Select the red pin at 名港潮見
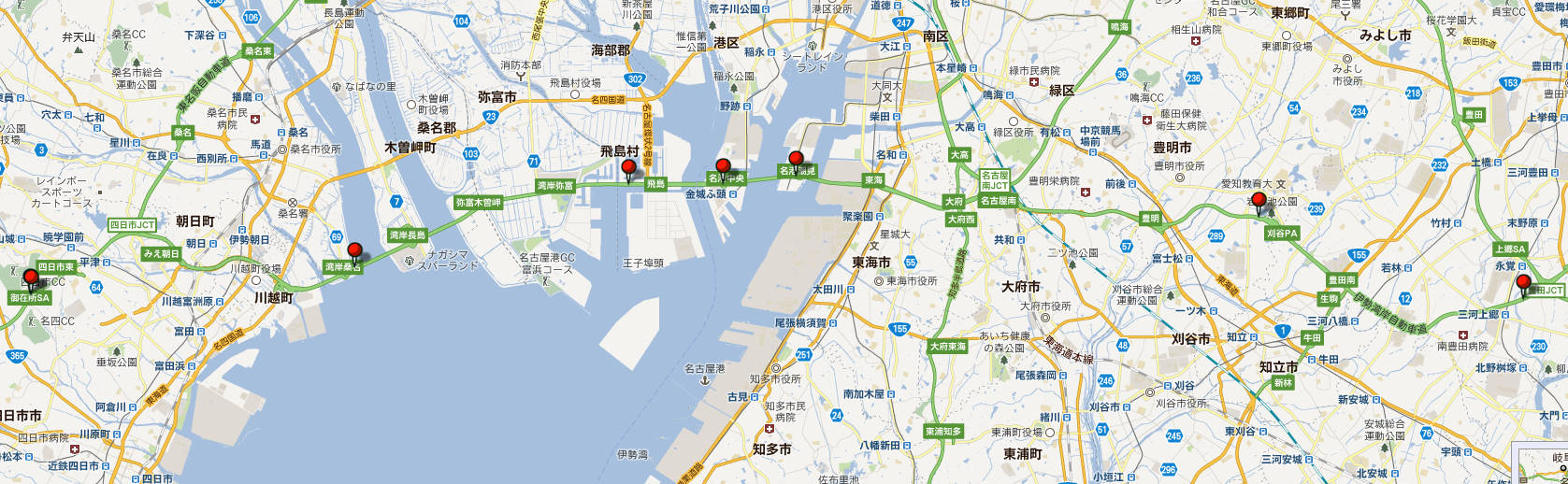Viewport: 1568px width, 484px height. [x=796, y=158]
